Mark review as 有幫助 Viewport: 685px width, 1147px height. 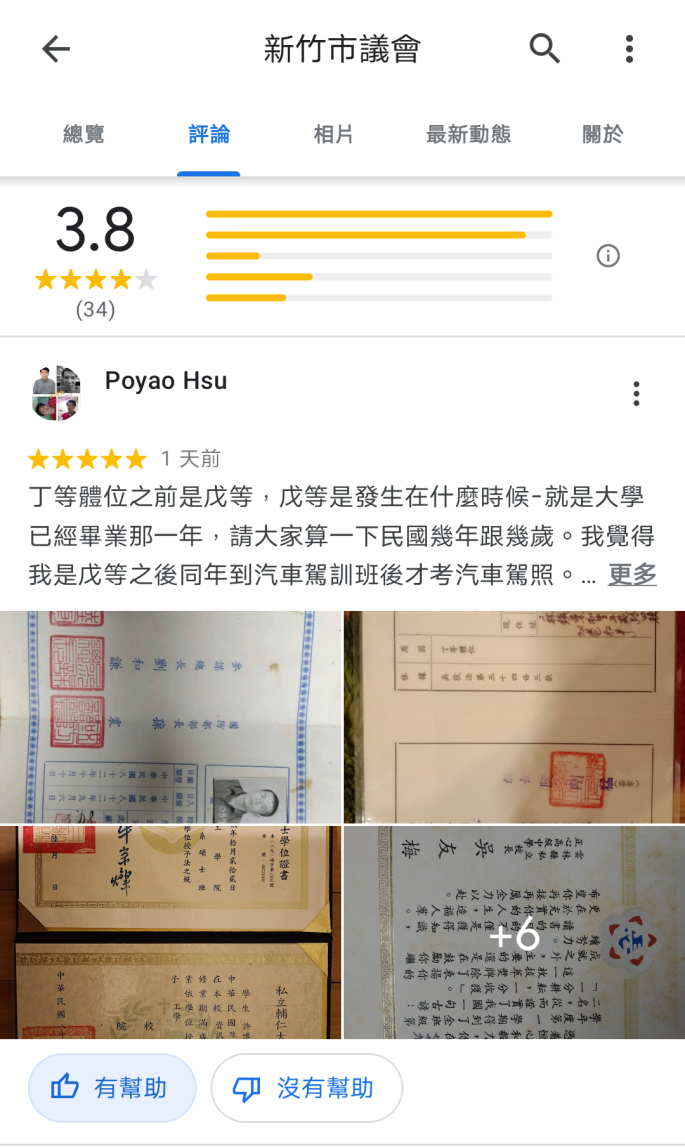pos(112,1088)
